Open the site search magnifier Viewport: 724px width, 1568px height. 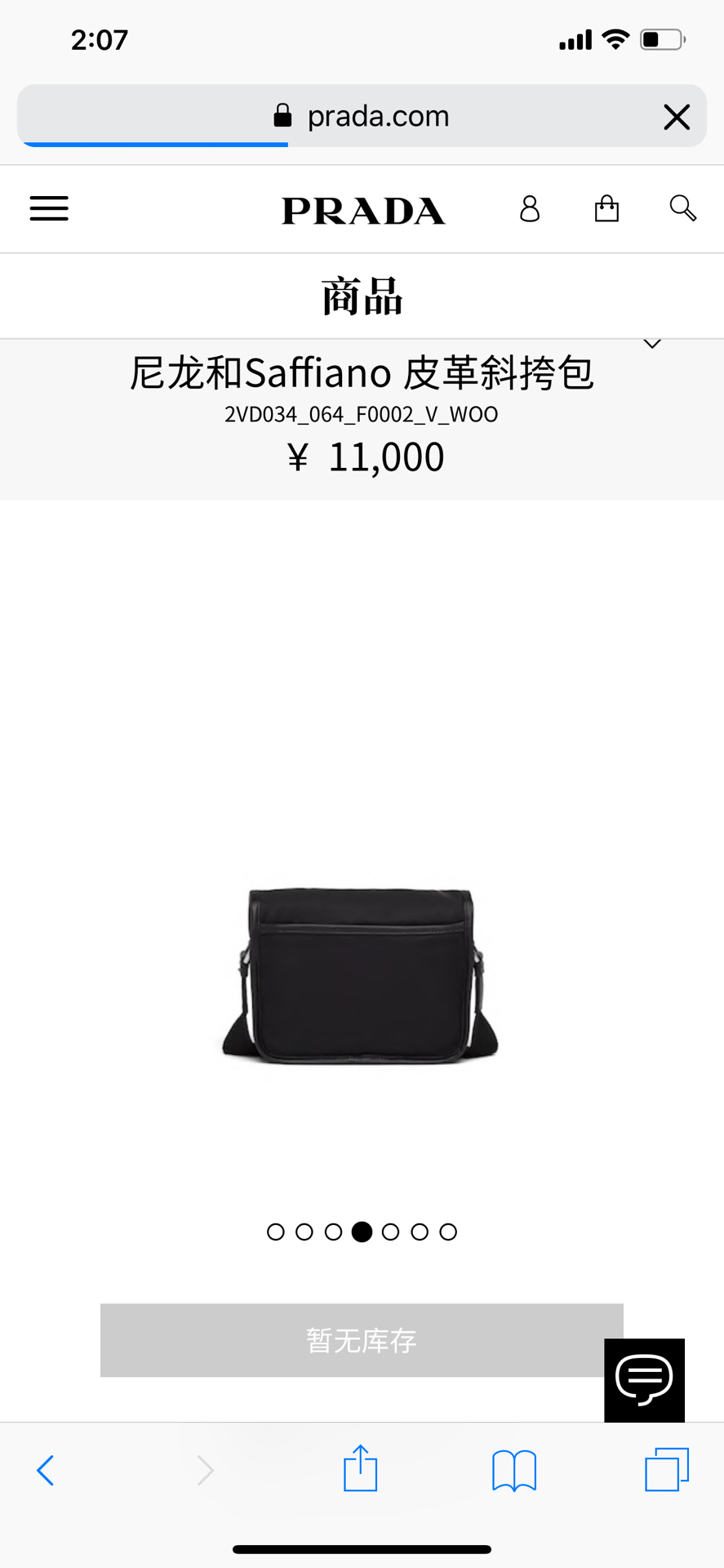(682, 209)
